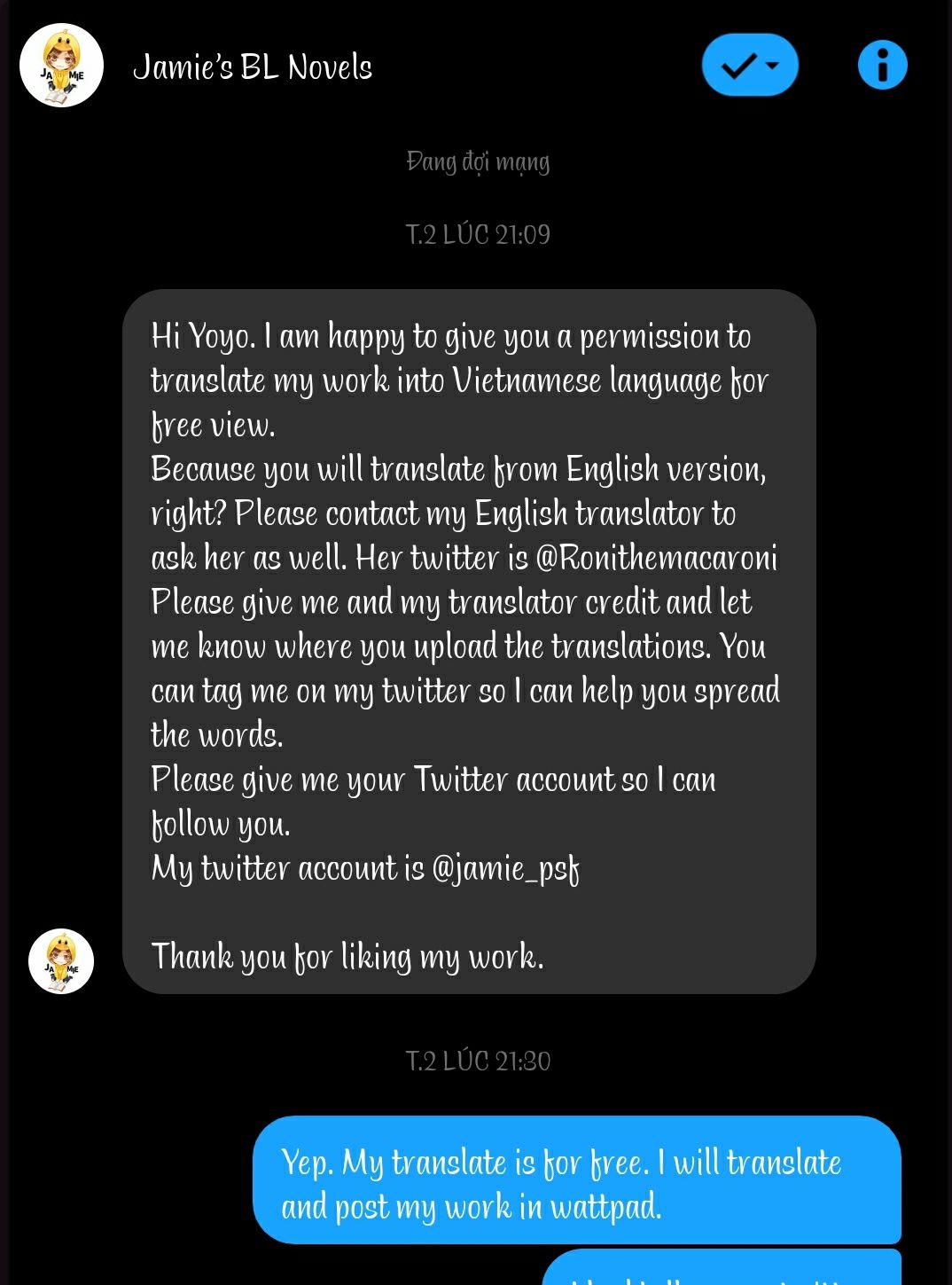Image resolution: width=952 pixels, height=1285 pixels.
Task: Open the checkmark dropdown button
Action: pos(750,66)
